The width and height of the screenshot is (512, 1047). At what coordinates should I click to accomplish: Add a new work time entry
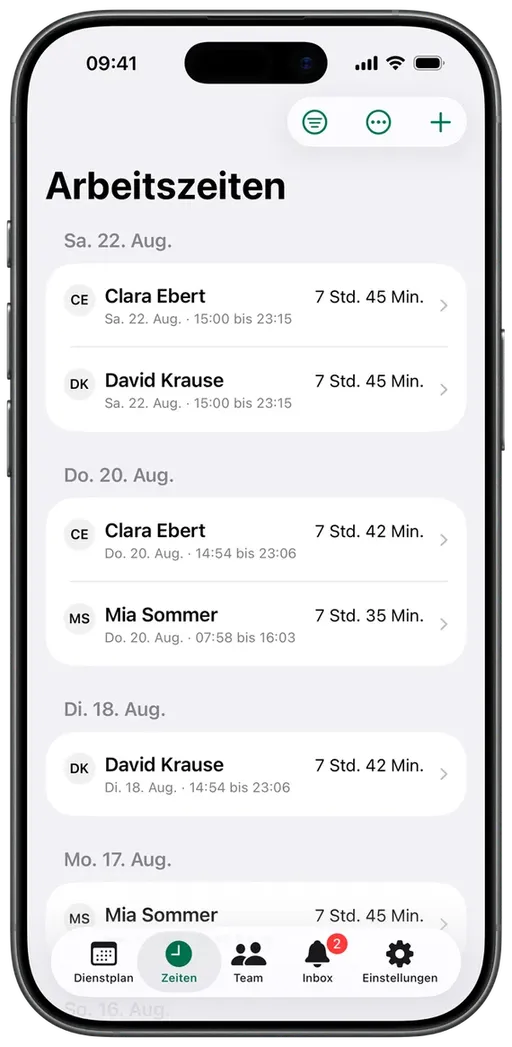441,122
